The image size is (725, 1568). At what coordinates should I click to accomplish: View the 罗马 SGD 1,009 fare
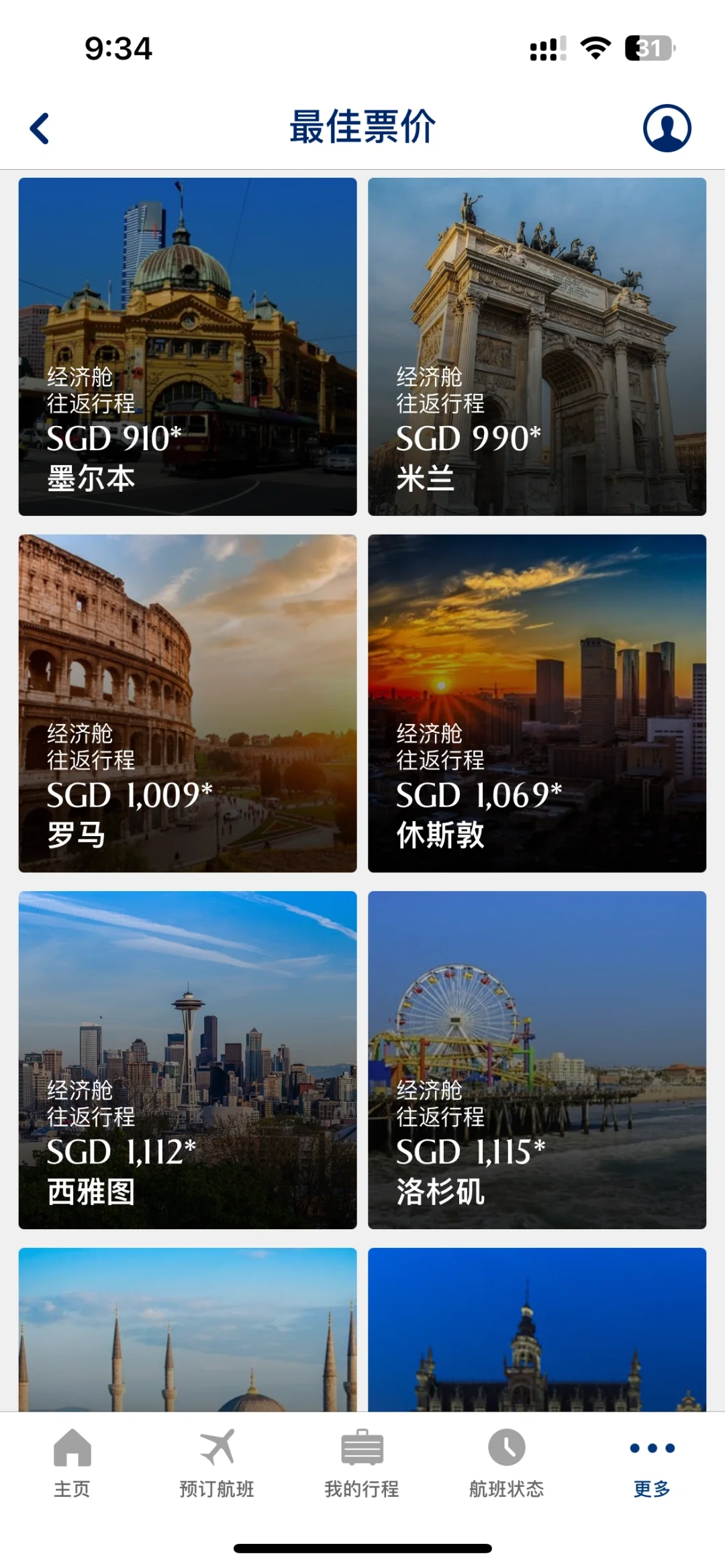click(187, 703)
